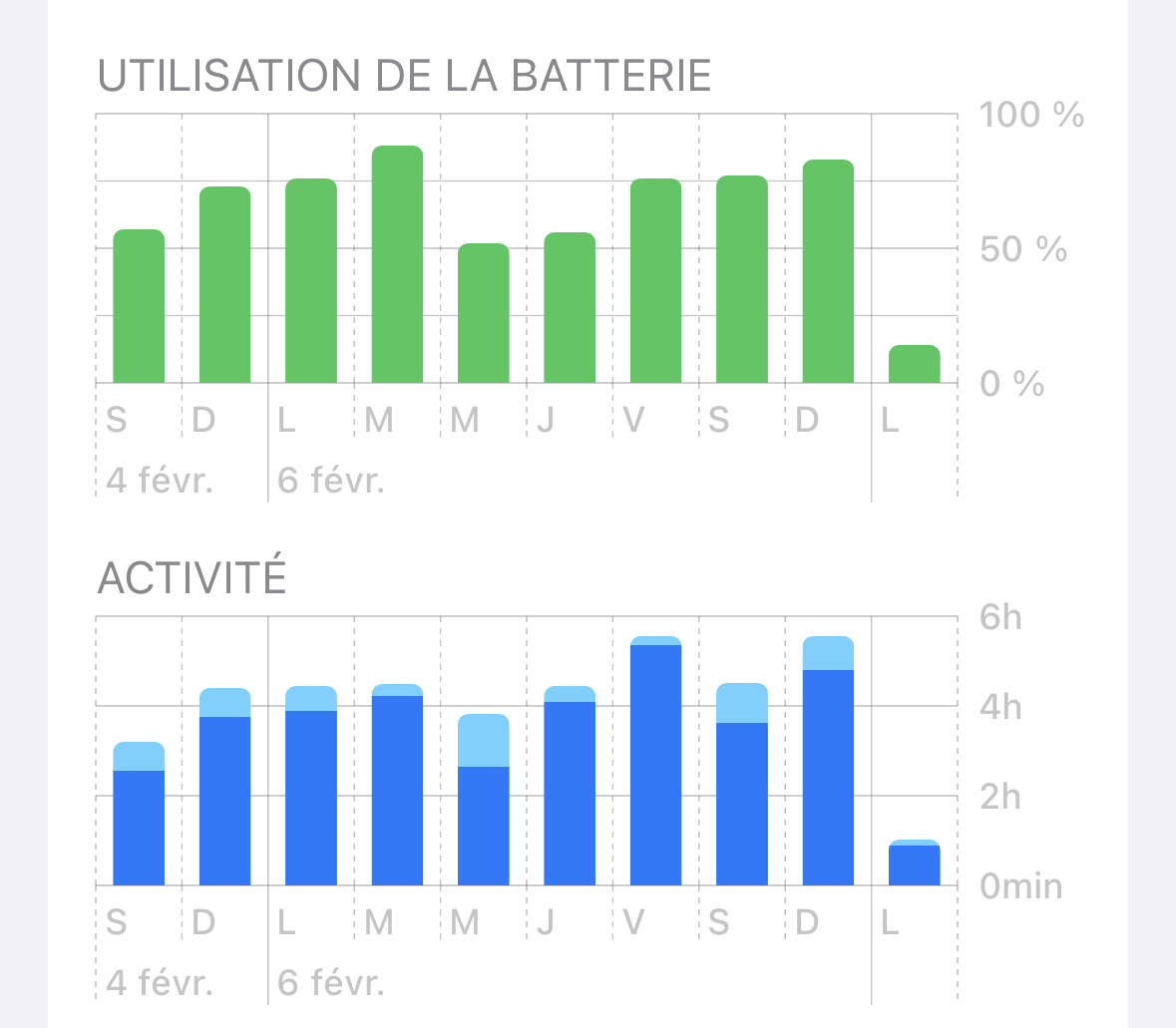Select the tallest green battery bar, Tuesday
Viewport: 1176px width, 1028px height.
point(398,264)
